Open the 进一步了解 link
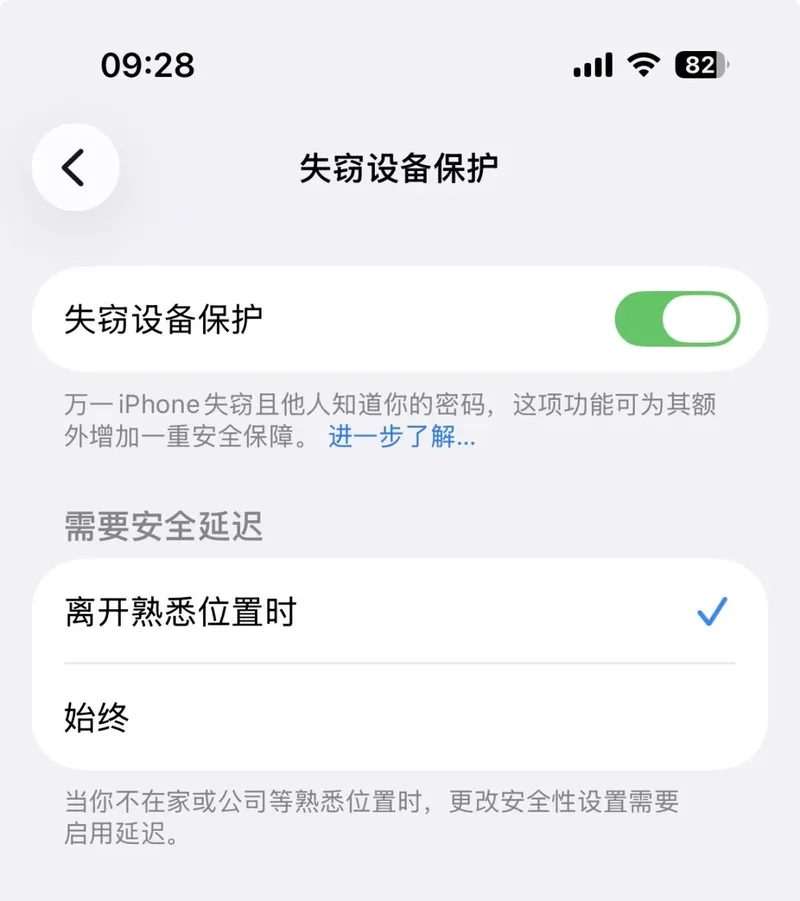This screenshot has height=901, width=800. coord(402,437)
